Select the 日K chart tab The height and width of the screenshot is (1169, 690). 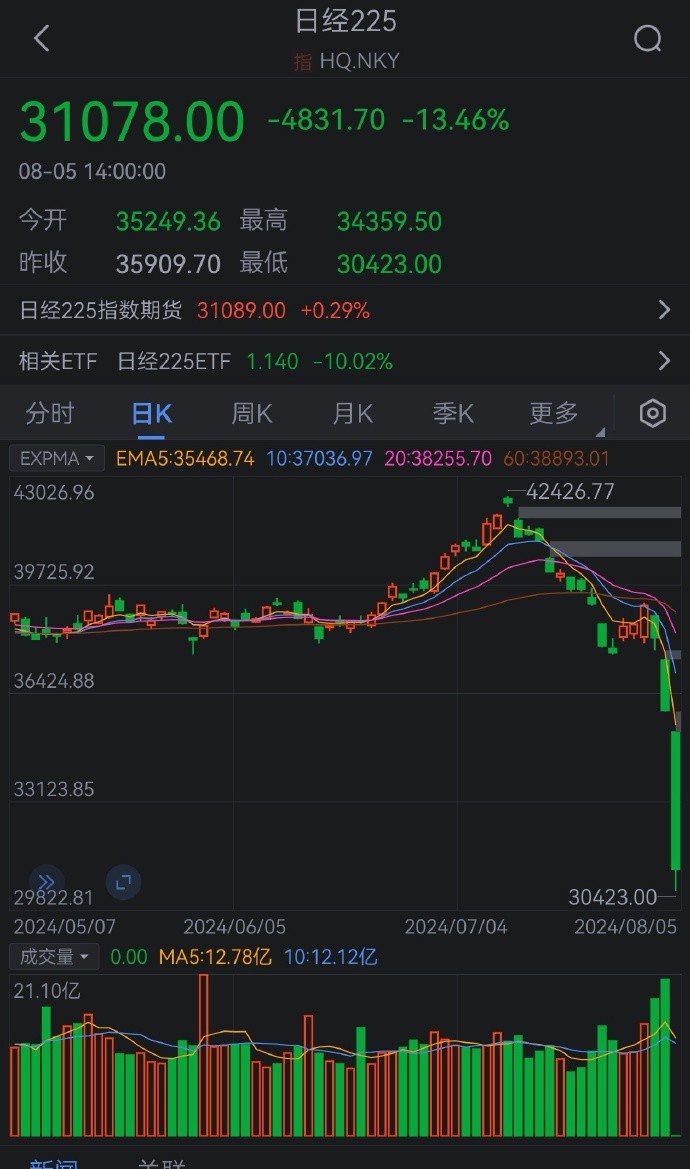tap(152, 413)
